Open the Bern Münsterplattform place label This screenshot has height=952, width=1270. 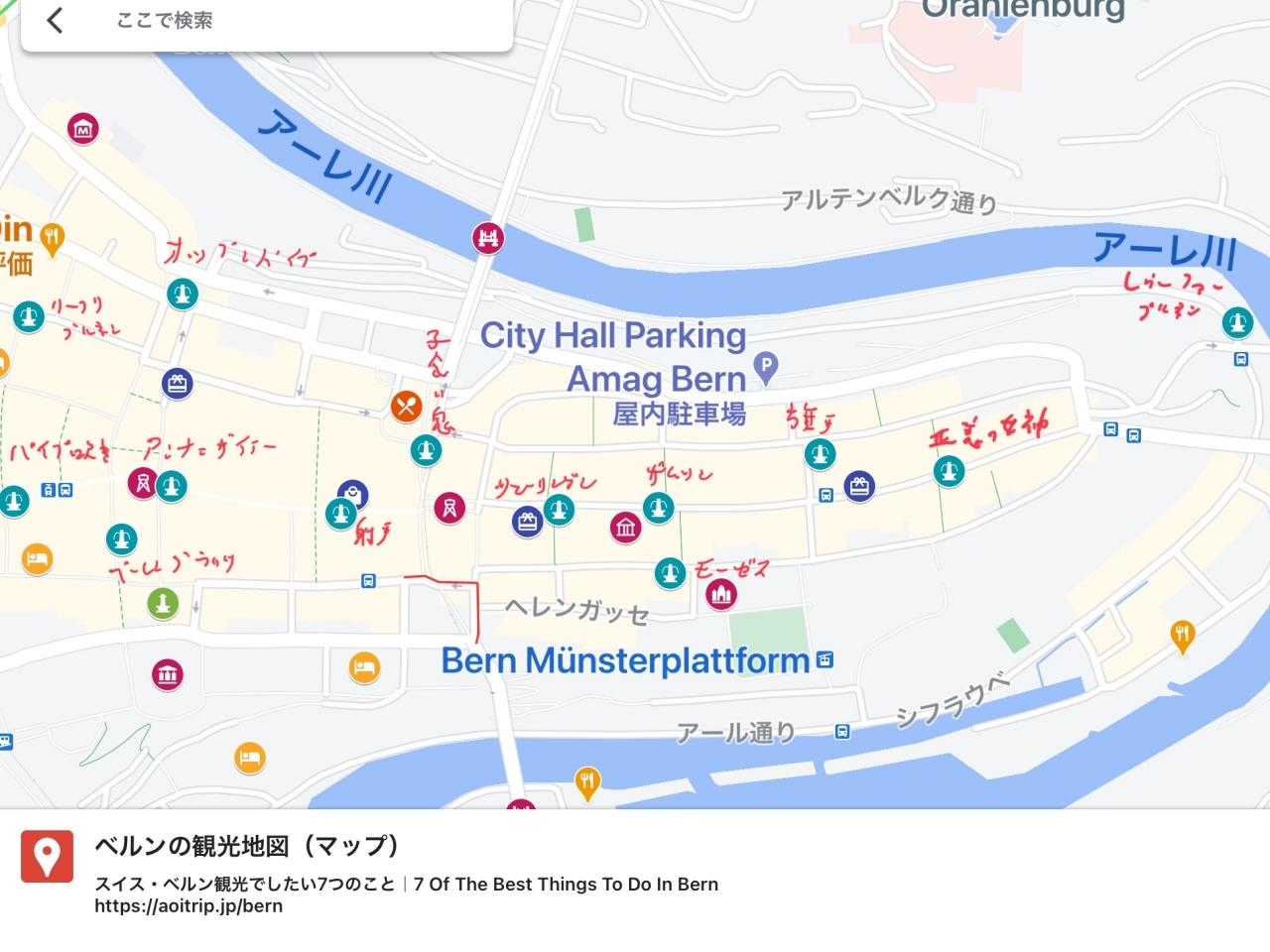coord(625,660)
